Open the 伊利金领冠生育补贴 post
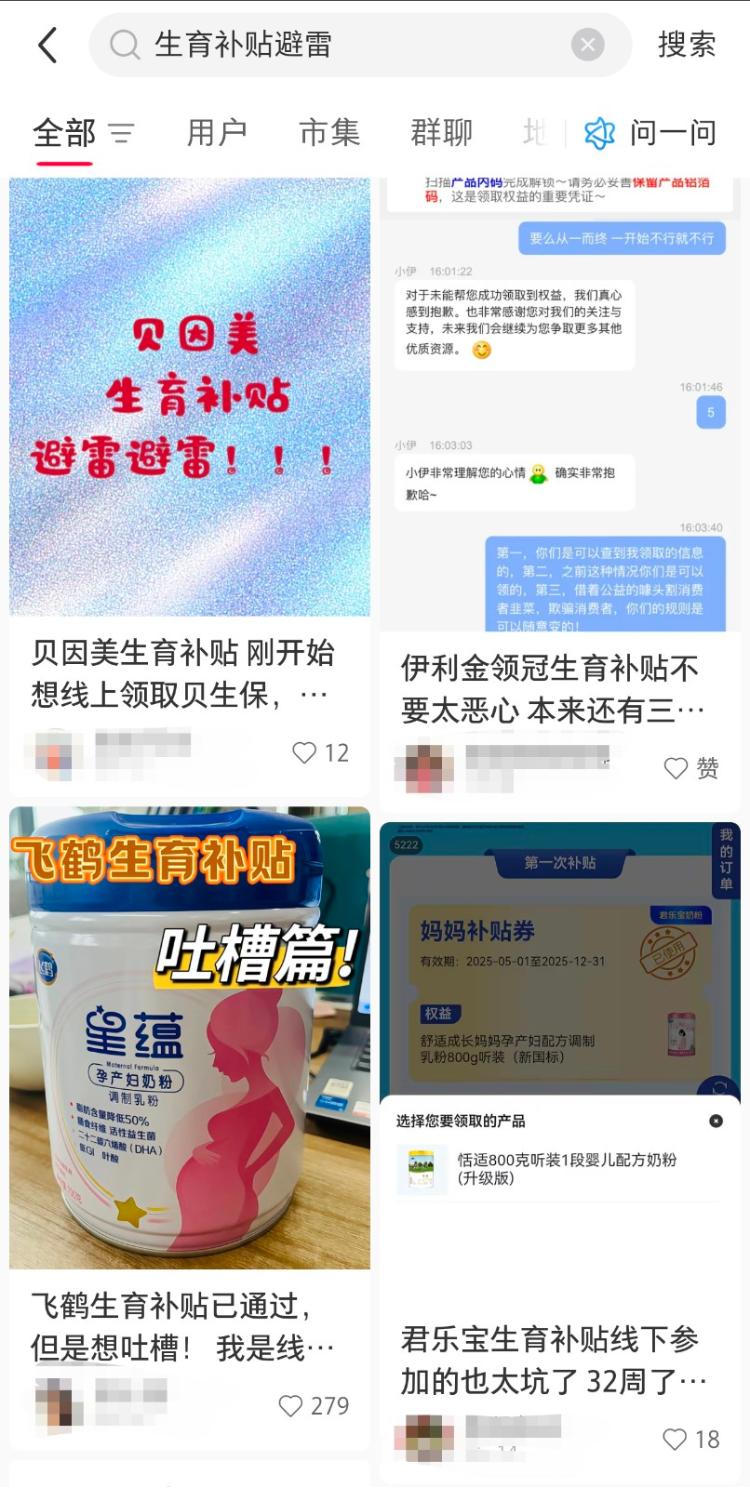The width and height of the screenshot is (750, 1488). pos(560,400)
